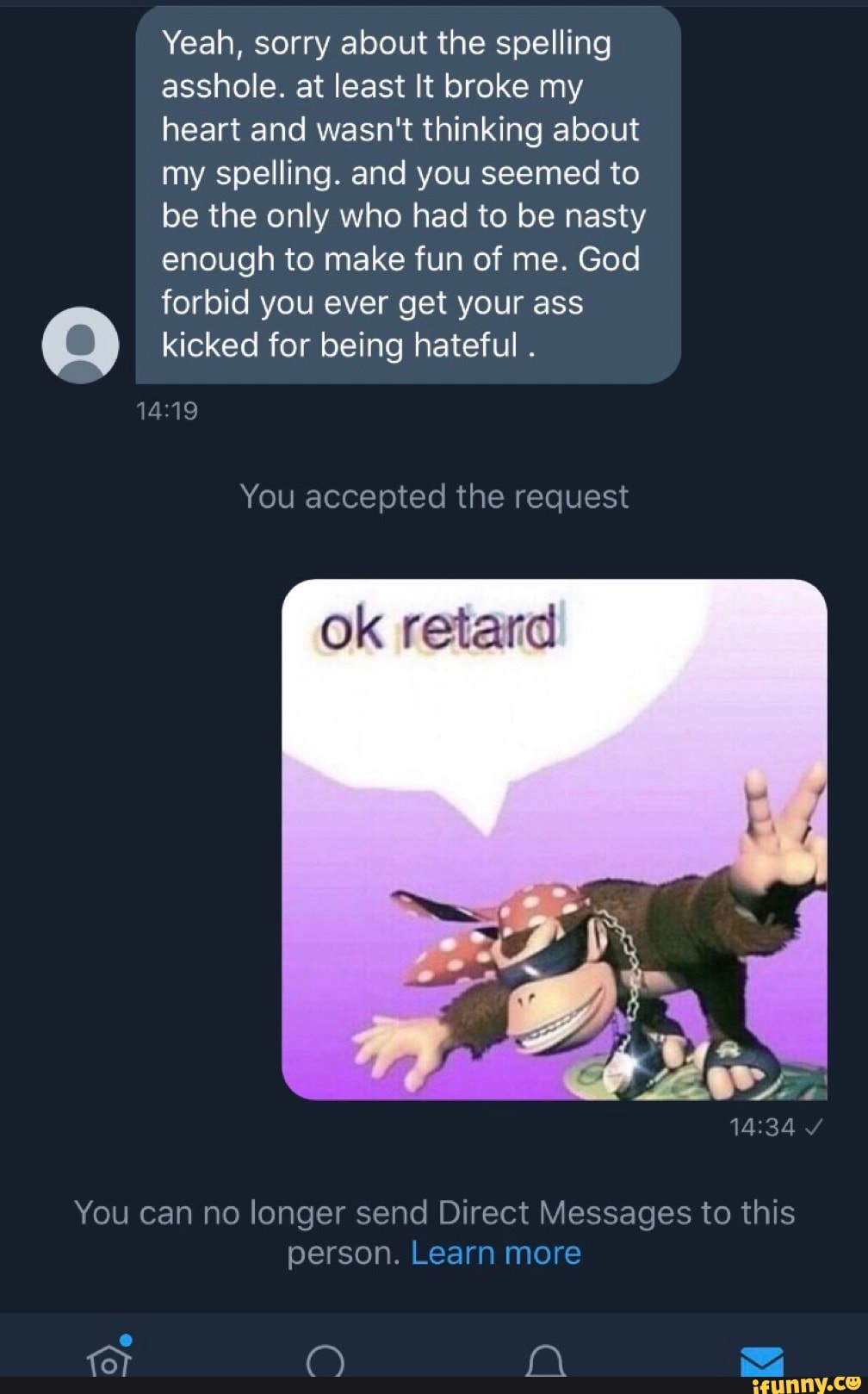
Task: Switch to the Messages envelope tab
Action: pyautogui.click(x=761, y=1361)
